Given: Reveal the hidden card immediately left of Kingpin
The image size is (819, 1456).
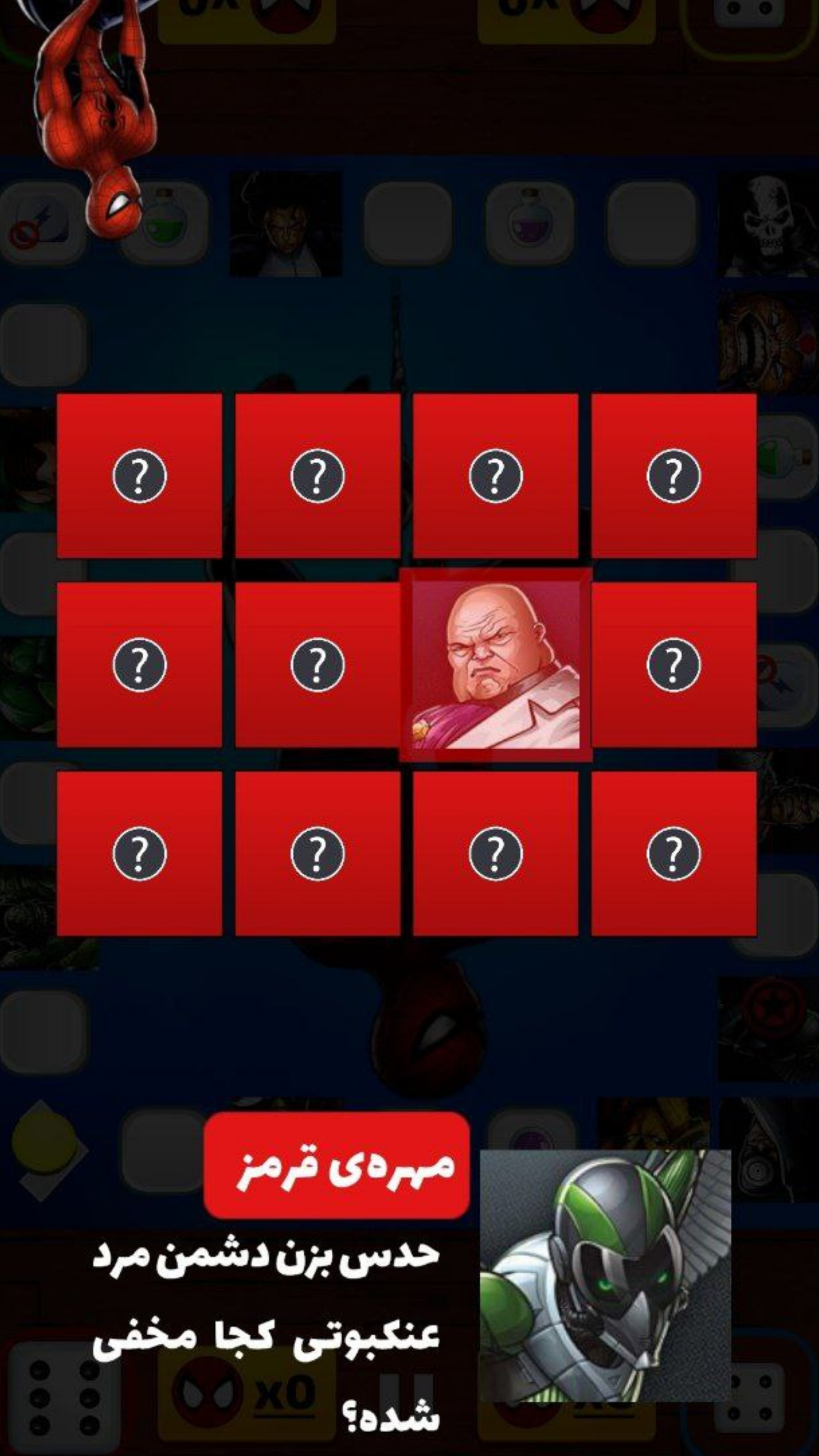Looking at the screenshot, I should [x=317, y=664].
